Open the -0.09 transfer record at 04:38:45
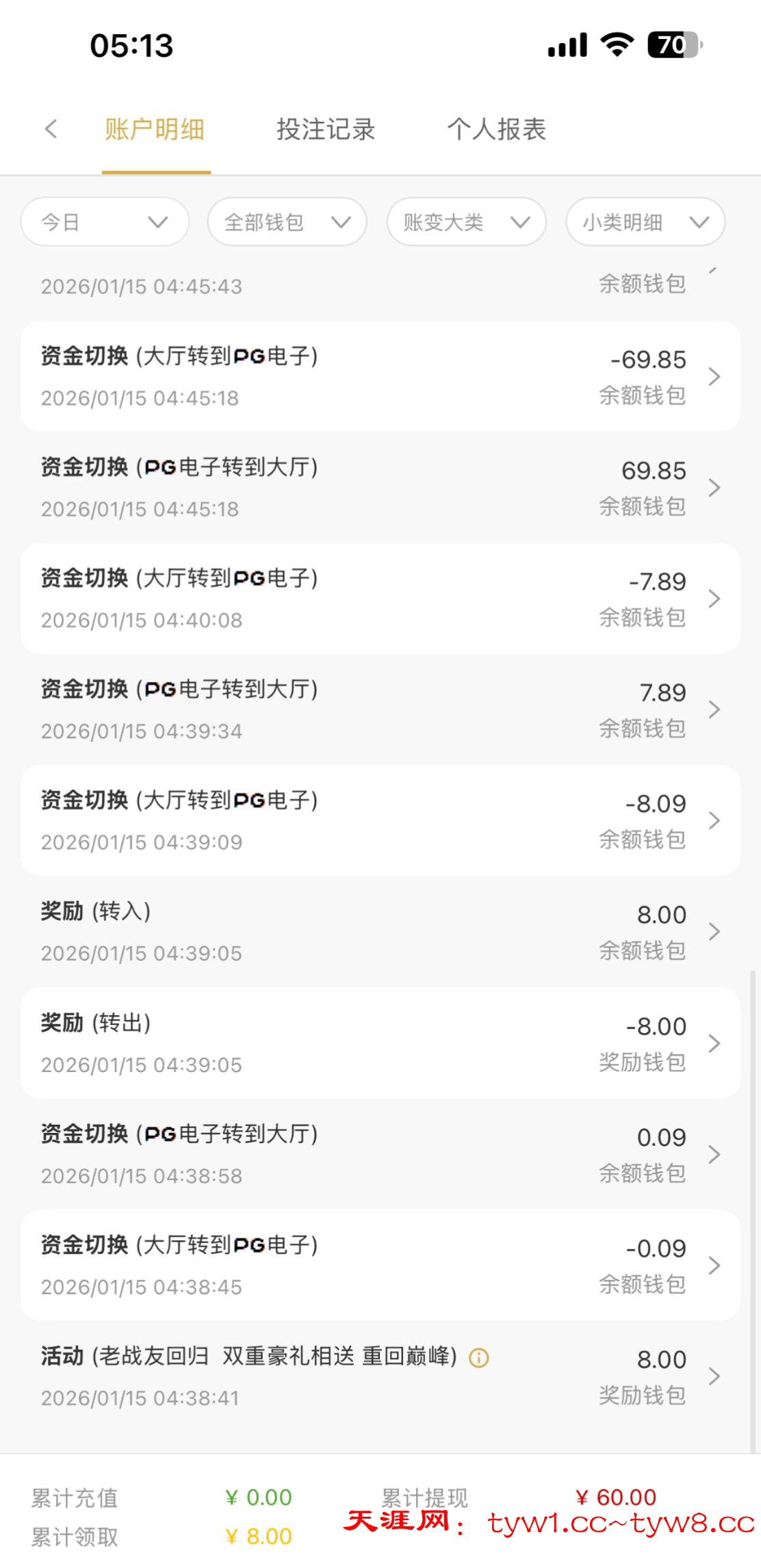The height and width of the screenshot is (1568, 761). pos(380,1266)
